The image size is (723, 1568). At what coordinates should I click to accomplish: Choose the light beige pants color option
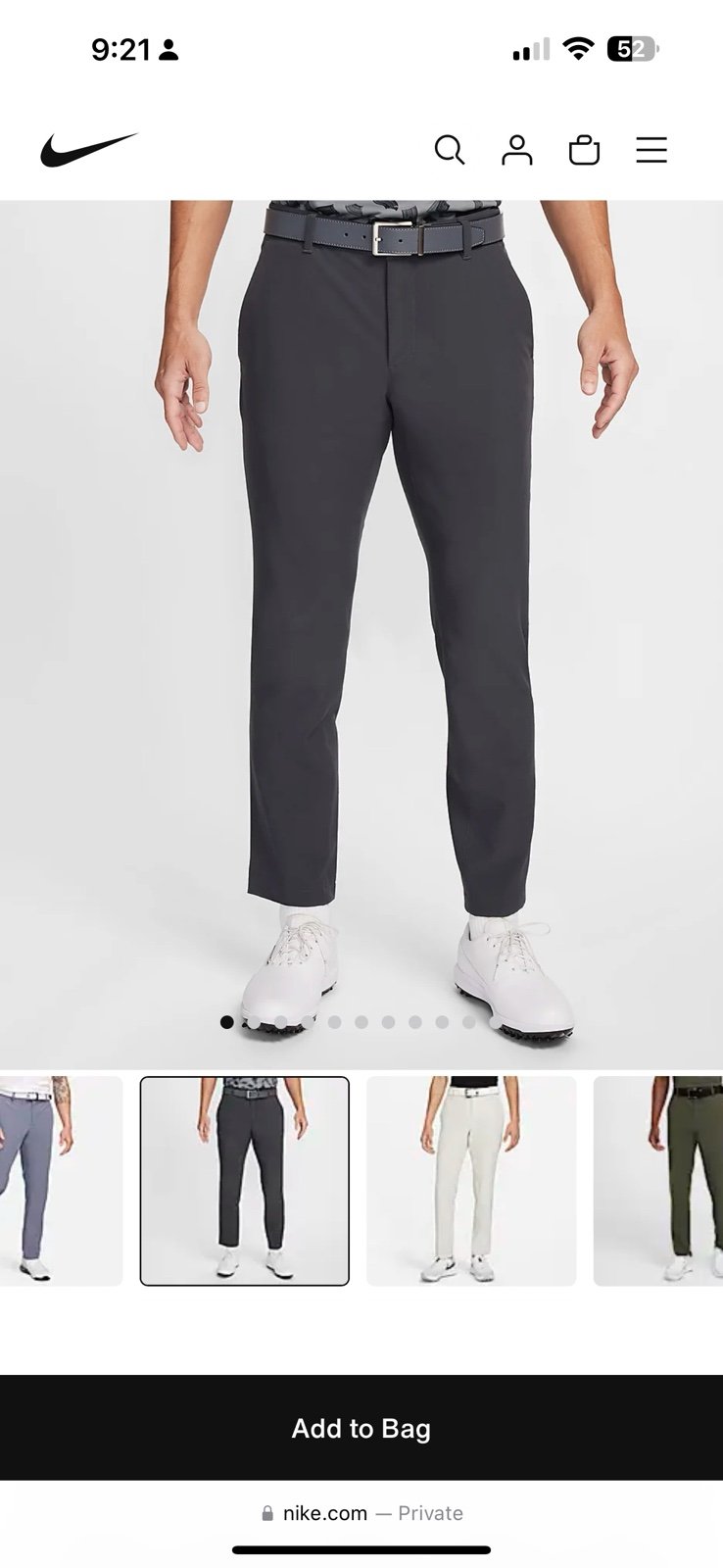471,1181
